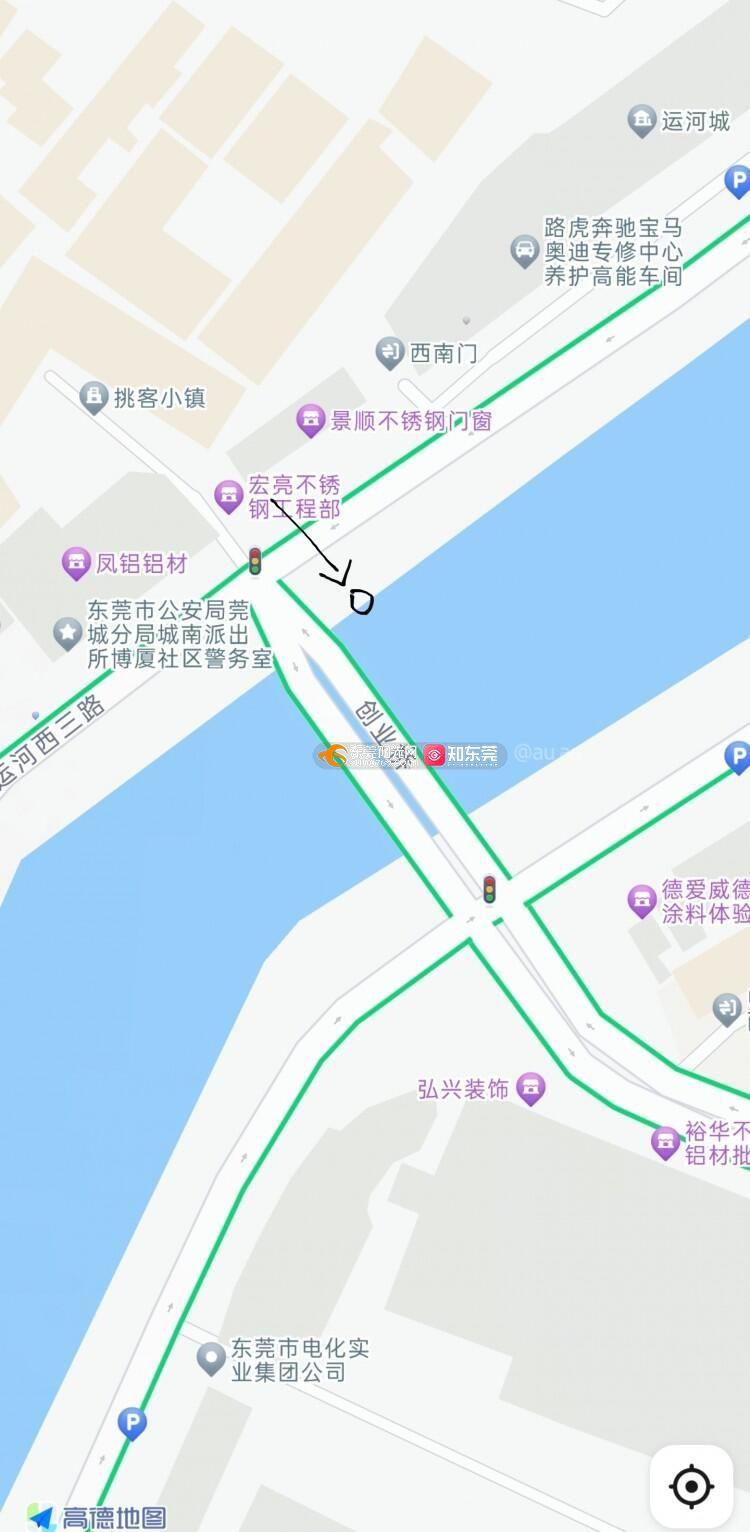Open the 挑客小镇 place marker
The width and height of the screenshot is (750, 1532).
(x=94, y=398)
